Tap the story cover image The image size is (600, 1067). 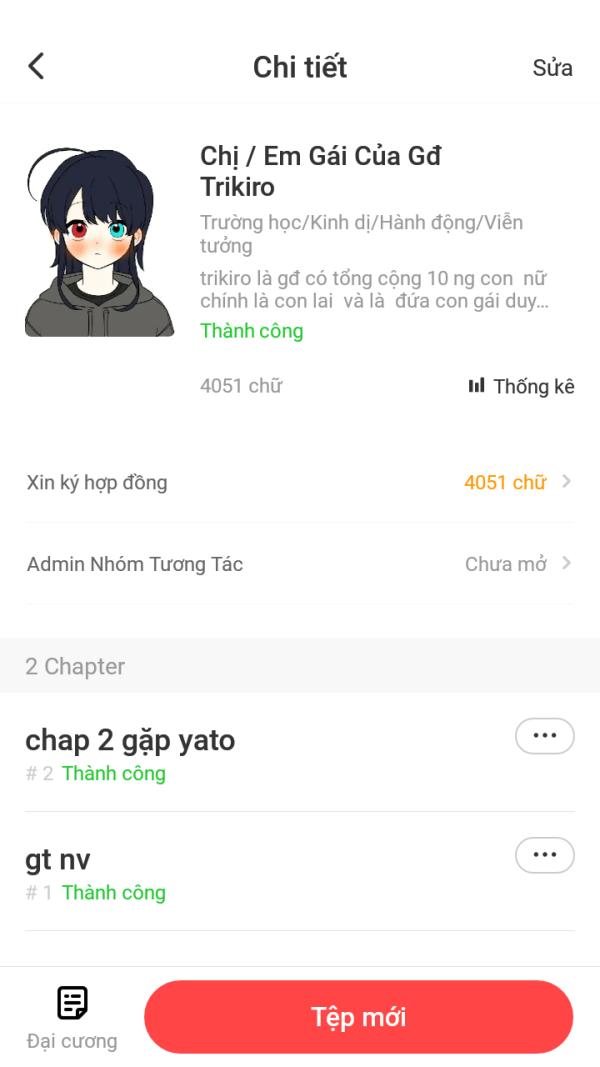(99, 242)
